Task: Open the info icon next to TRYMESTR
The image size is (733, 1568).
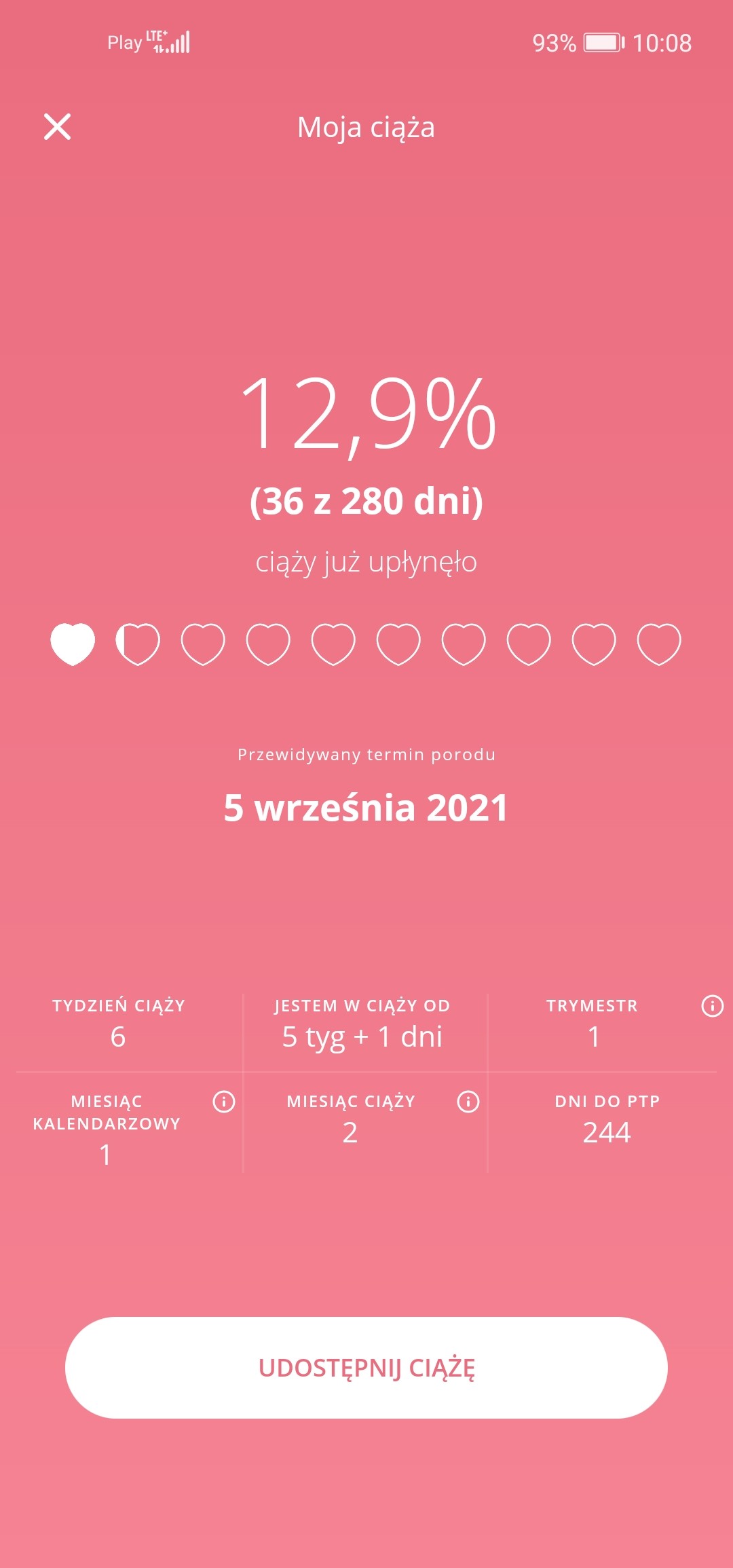Action: pyautogui.click(x=712, y=1006)
